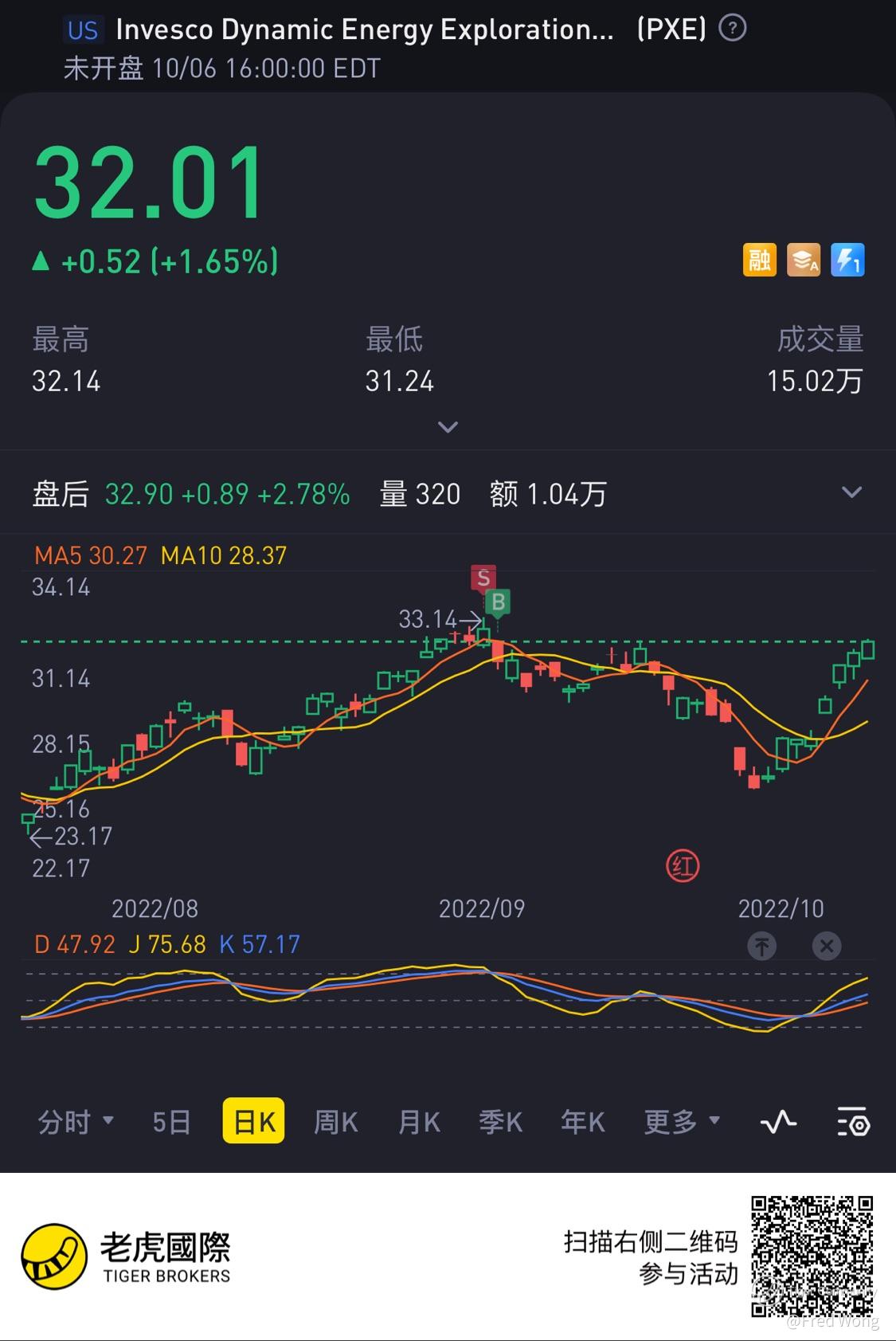Switch to the 季K chart
Image resolution: width=896 pixels, height=1341 pixels.
point(500,1122)
